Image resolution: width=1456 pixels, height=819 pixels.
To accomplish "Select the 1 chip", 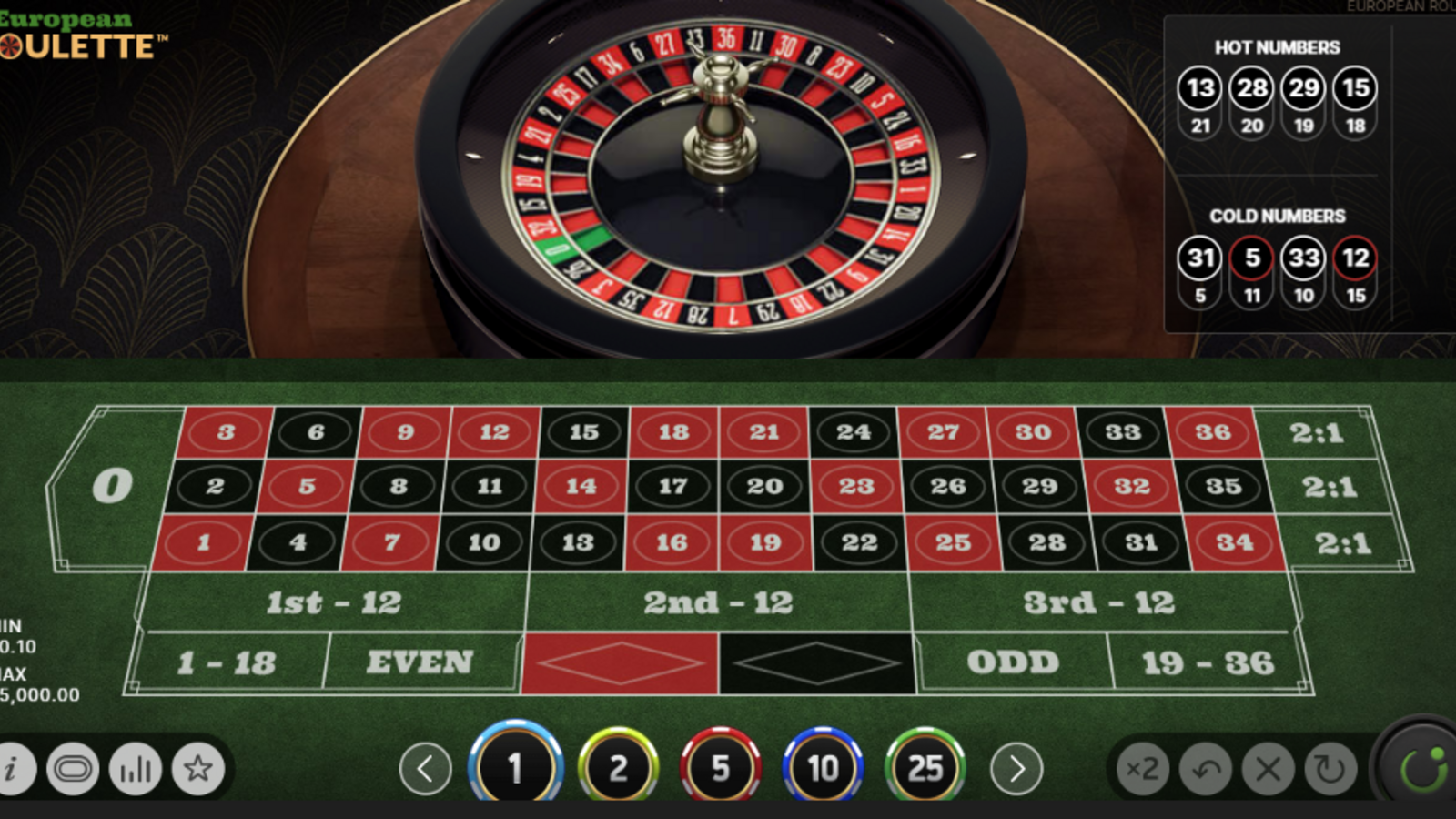I will tap(515, 769).
